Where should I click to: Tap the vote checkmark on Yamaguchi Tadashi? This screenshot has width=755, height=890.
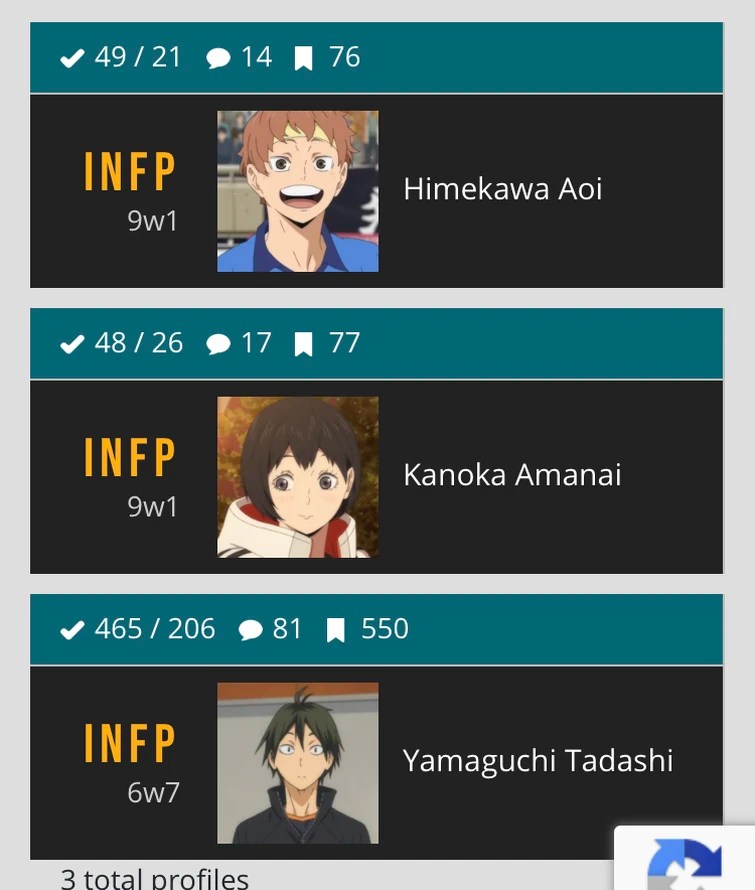[x=72, y=630]
